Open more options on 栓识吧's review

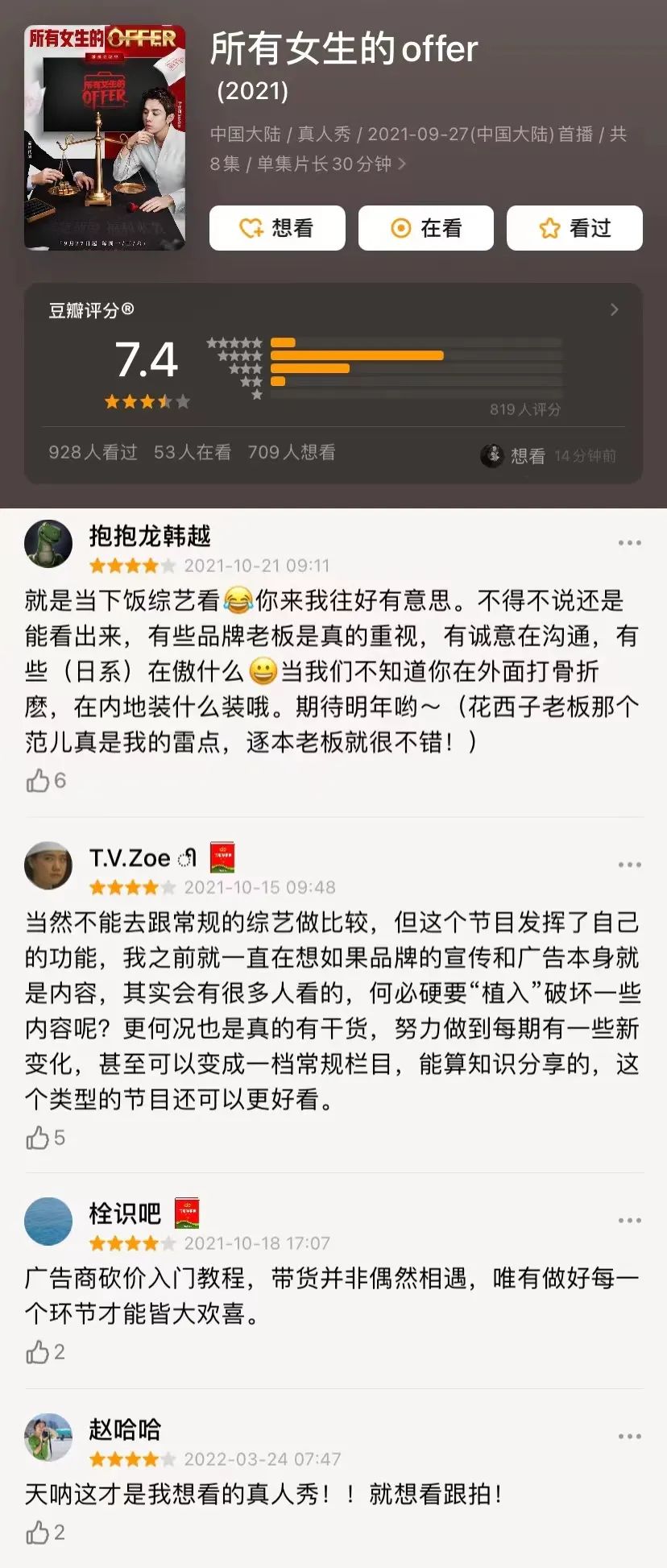(x=629, y=1221)
